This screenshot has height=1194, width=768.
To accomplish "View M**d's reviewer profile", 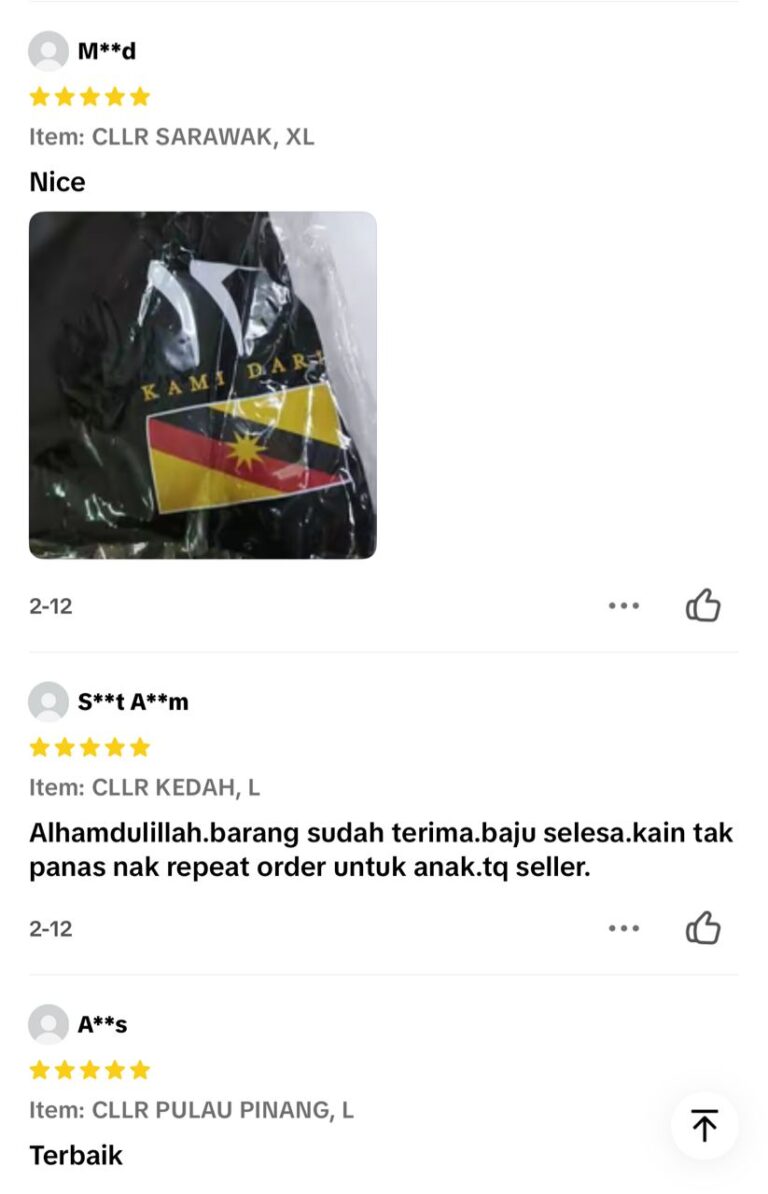I will 48,51.
